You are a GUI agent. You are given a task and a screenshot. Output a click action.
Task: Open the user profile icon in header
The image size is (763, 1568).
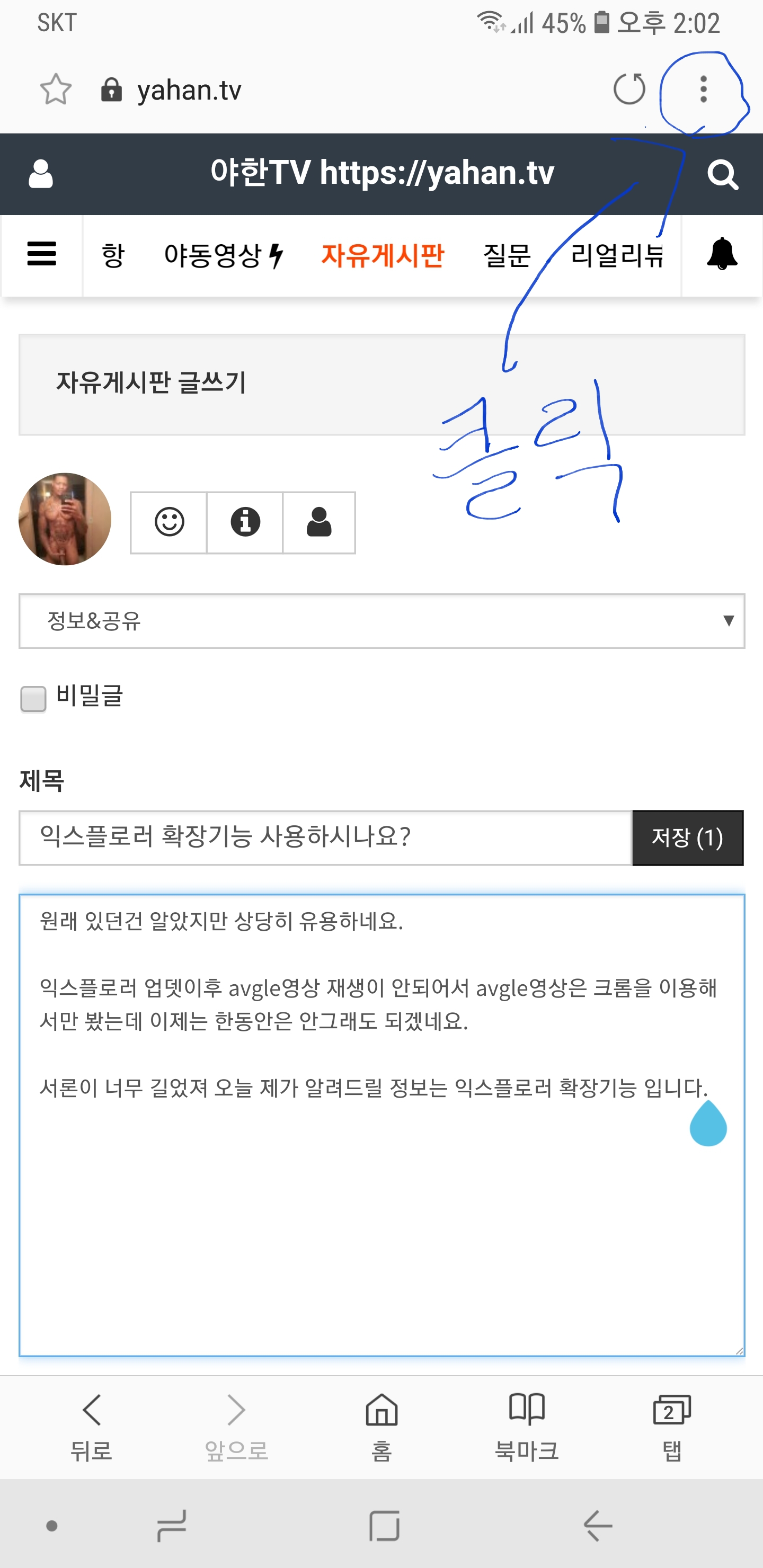(x=41, y=174)
